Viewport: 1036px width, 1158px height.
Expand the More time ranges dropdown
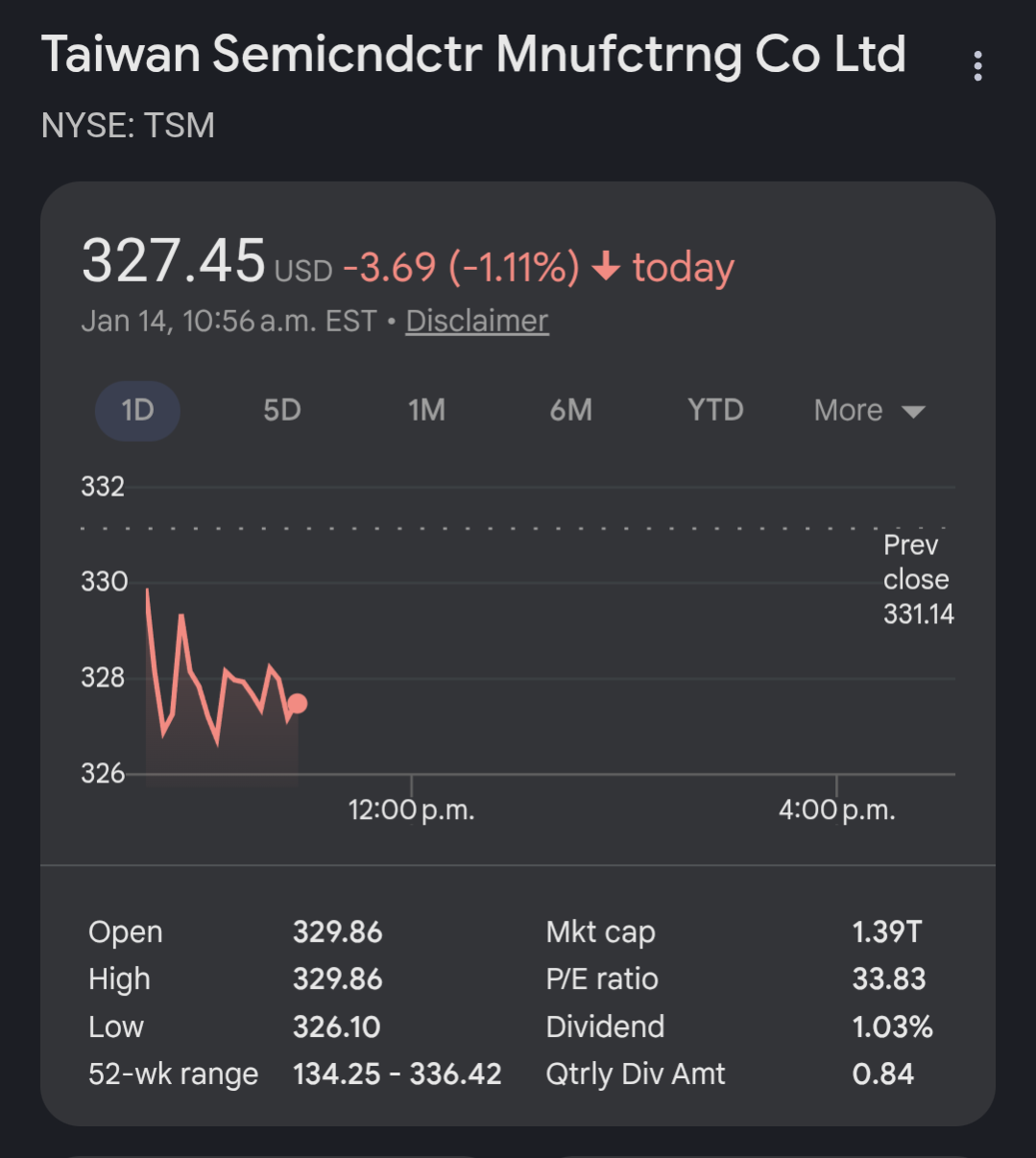tap(869, 411)
